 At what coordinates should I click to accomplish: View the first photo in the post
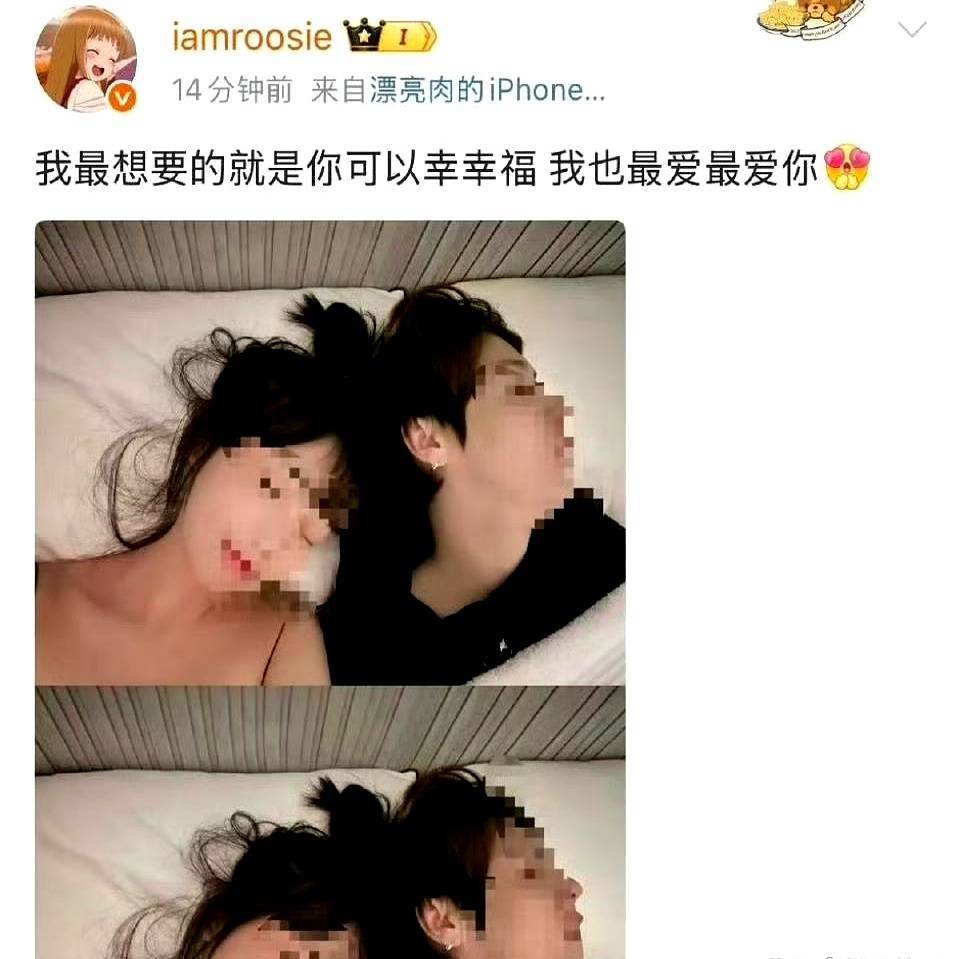tap(330, 452)
